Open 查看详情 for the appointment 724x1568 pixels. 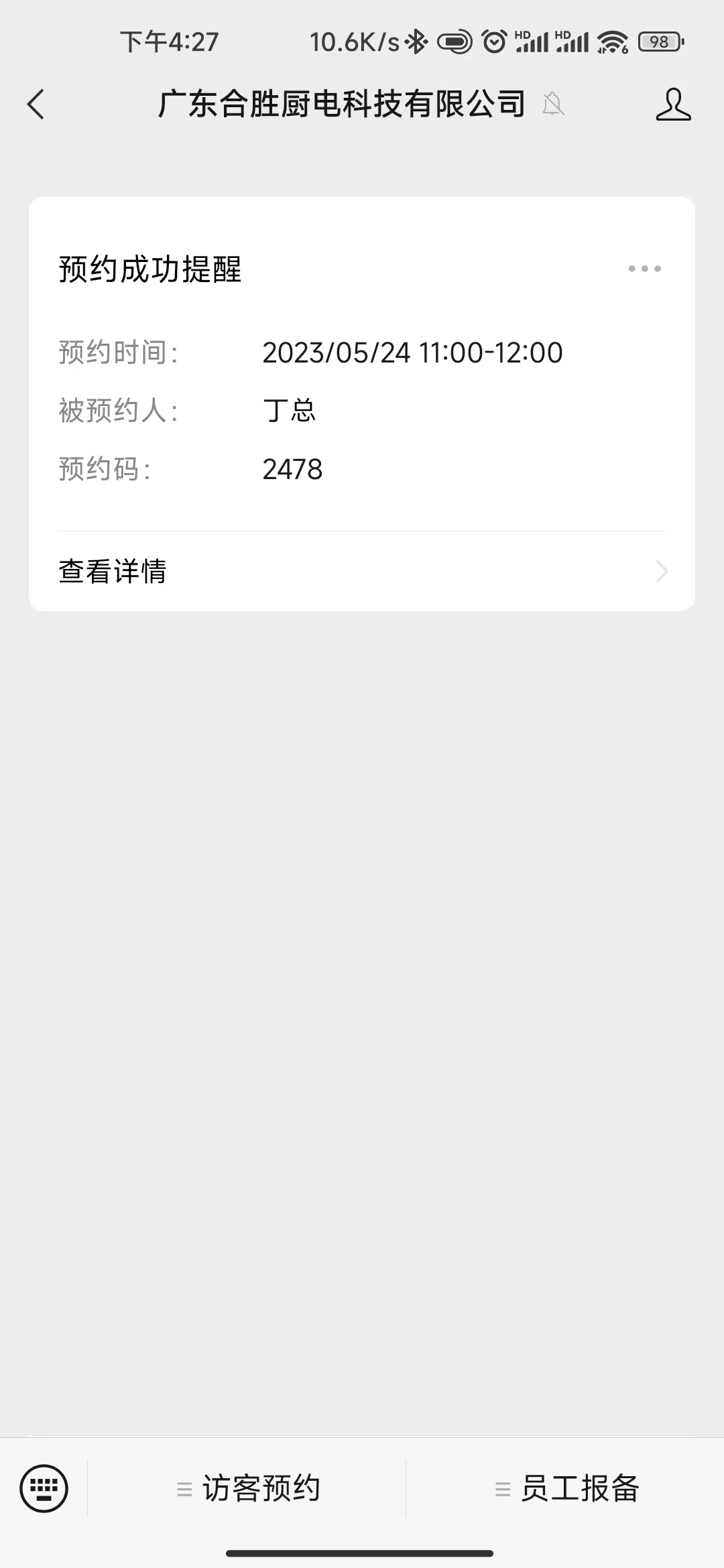tap(362, 572)
